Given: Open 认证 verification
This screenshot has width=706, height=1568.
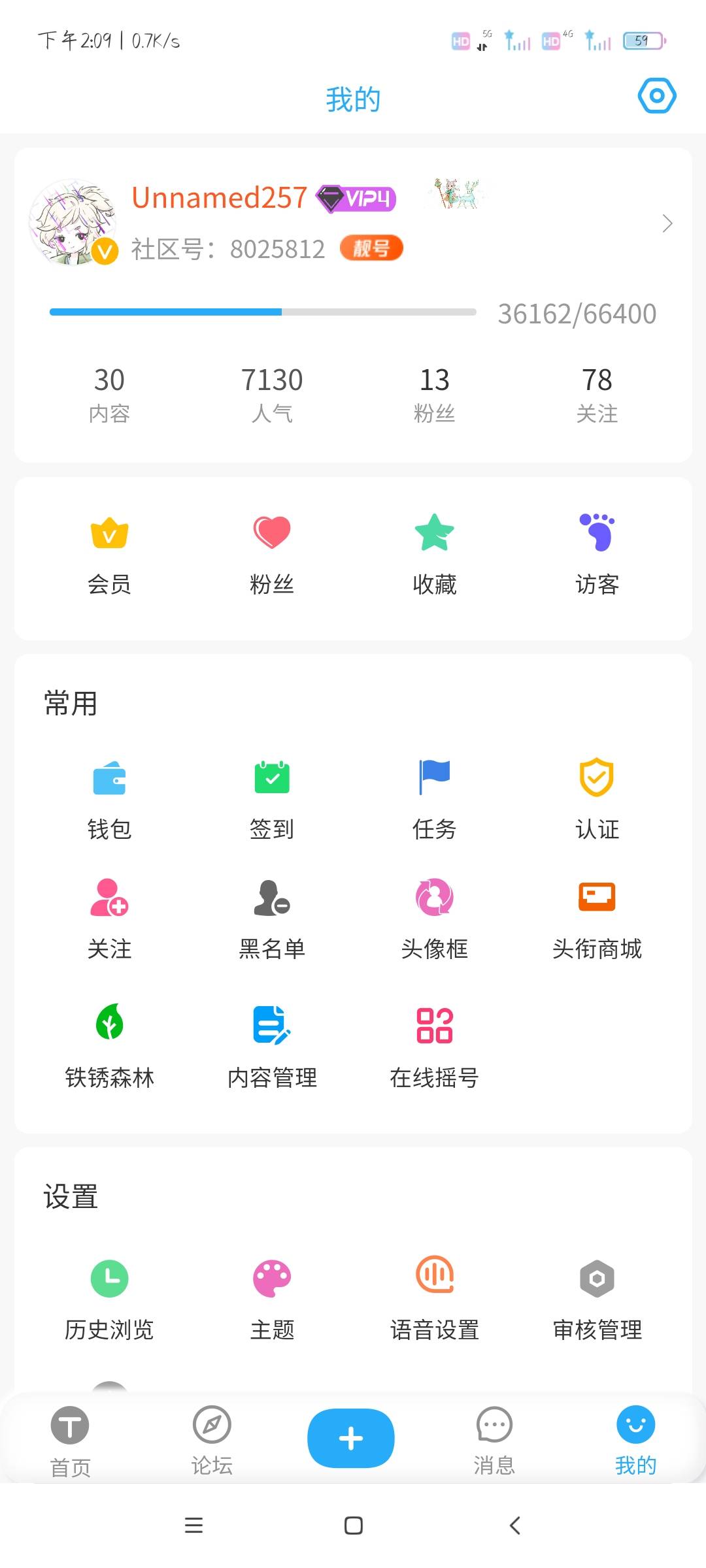Looking at the screenshot, I should (597, 798).
